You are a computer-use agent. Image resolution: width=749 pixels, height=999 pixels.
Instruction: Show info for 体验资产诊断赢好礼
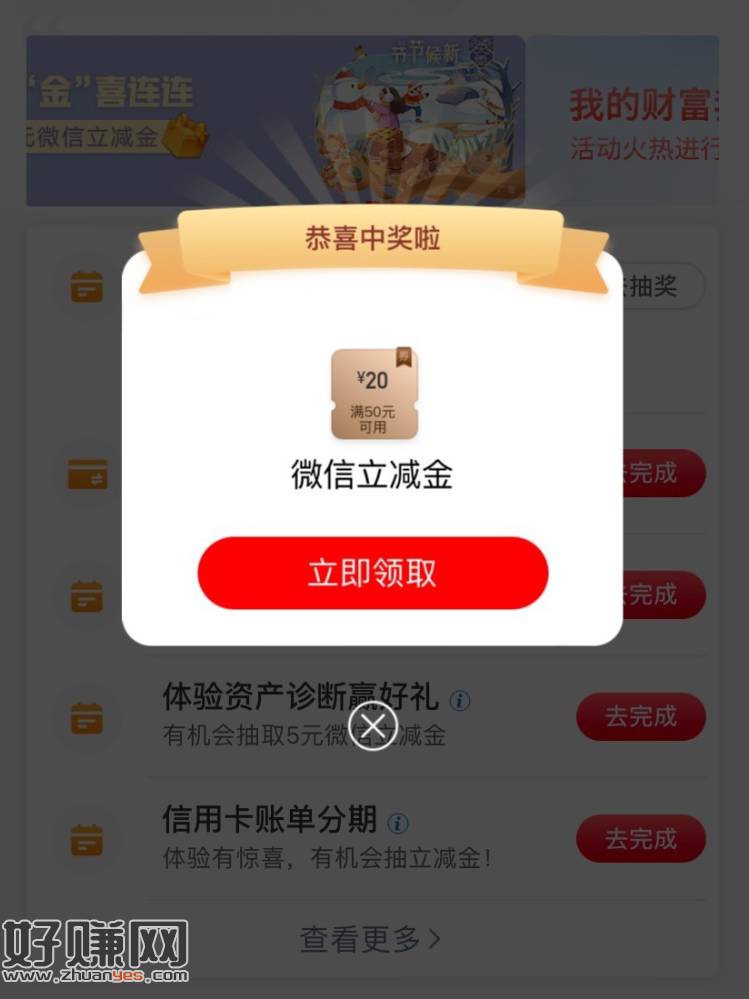pos(460,699)
